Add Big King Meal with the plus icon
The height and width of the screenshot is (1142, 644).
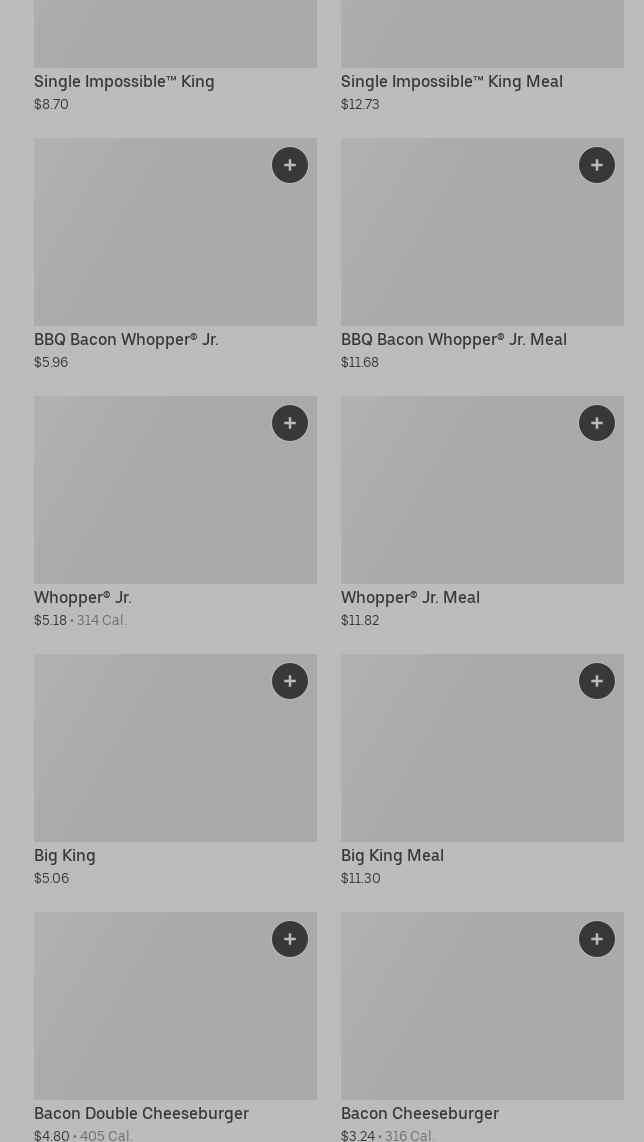point(597,681)
